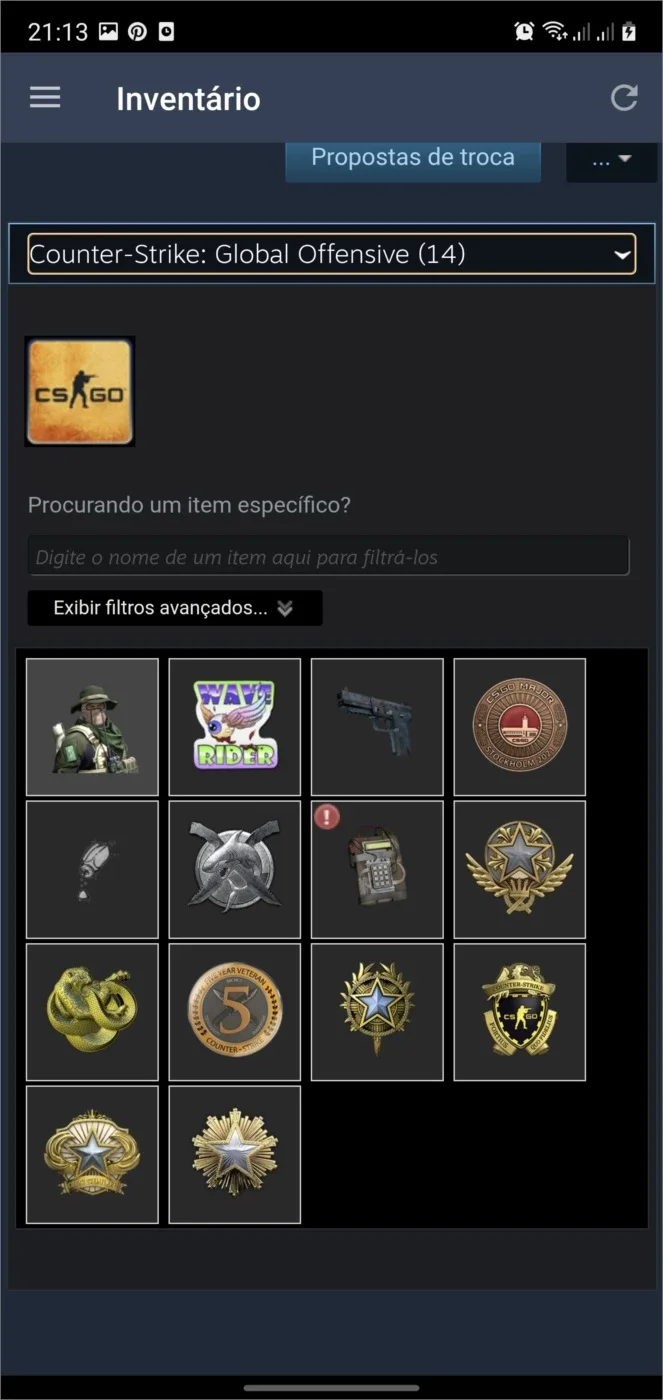Screen dimensions: 663x1400
Task: Open the pistol skin item
Action: [x=377, y=727]
